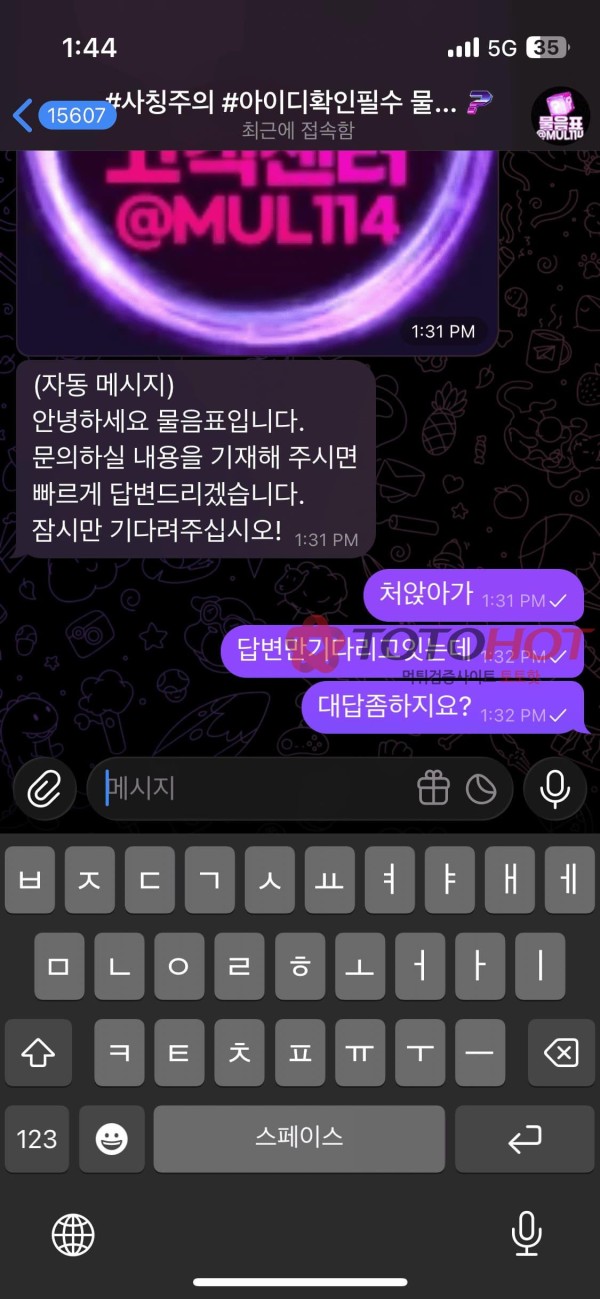The height and width of the screenshot is (1299, 600).
Task: Open the emoji keyboard
Action: pos(111,1138)
